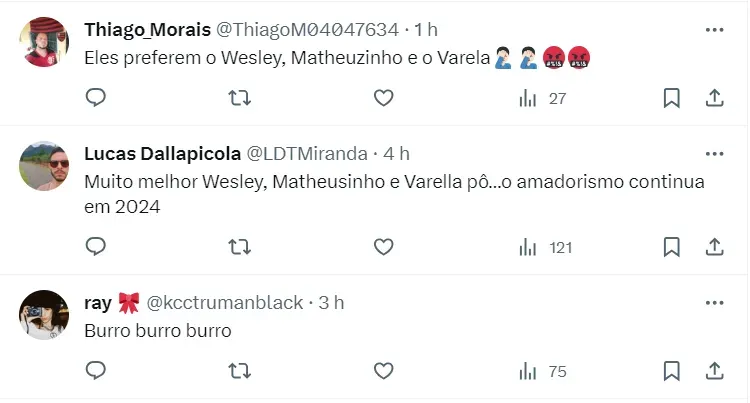Reply to Thiago_Morais's tweet
Screen dimensions: 750x403
(96, 98)
